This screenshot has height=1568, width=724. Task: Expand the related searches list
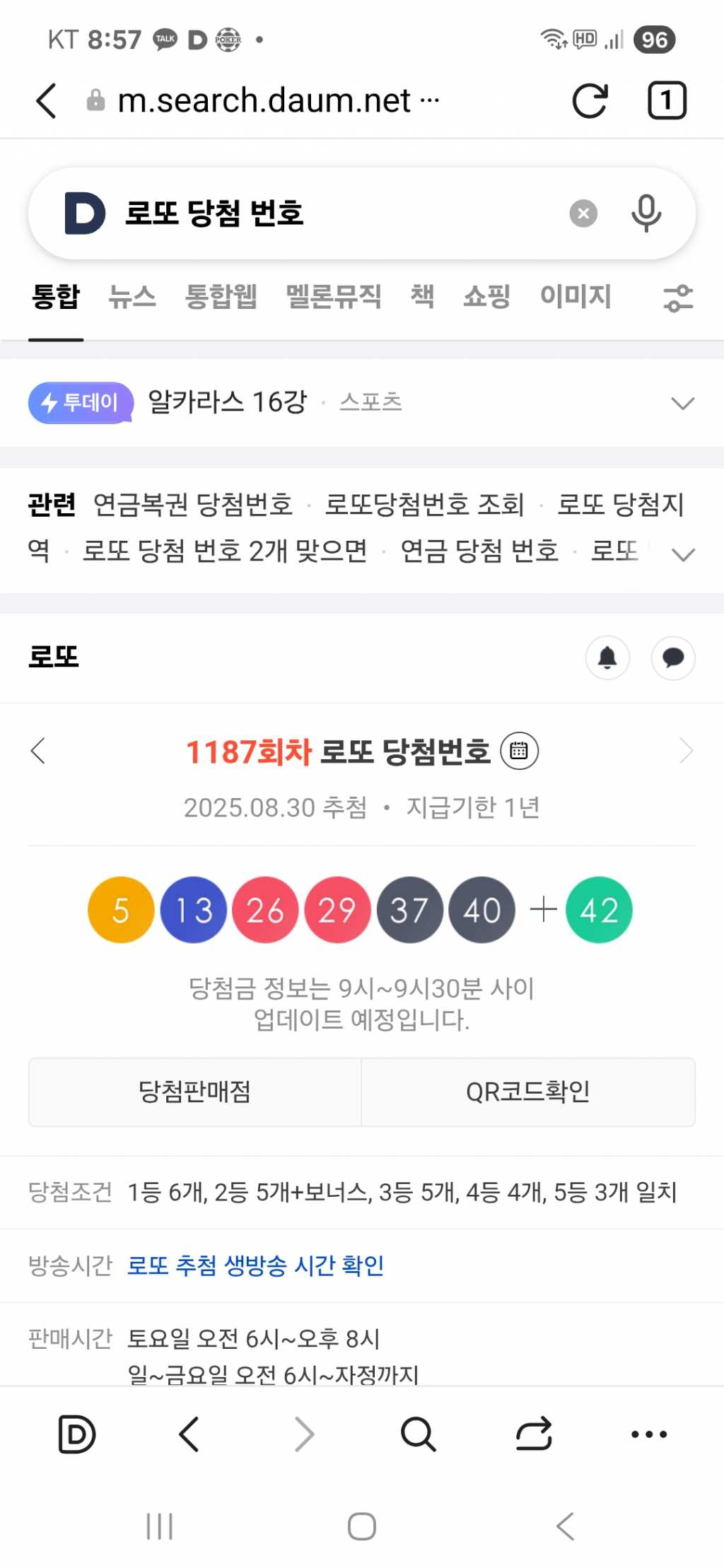[682, 554]
